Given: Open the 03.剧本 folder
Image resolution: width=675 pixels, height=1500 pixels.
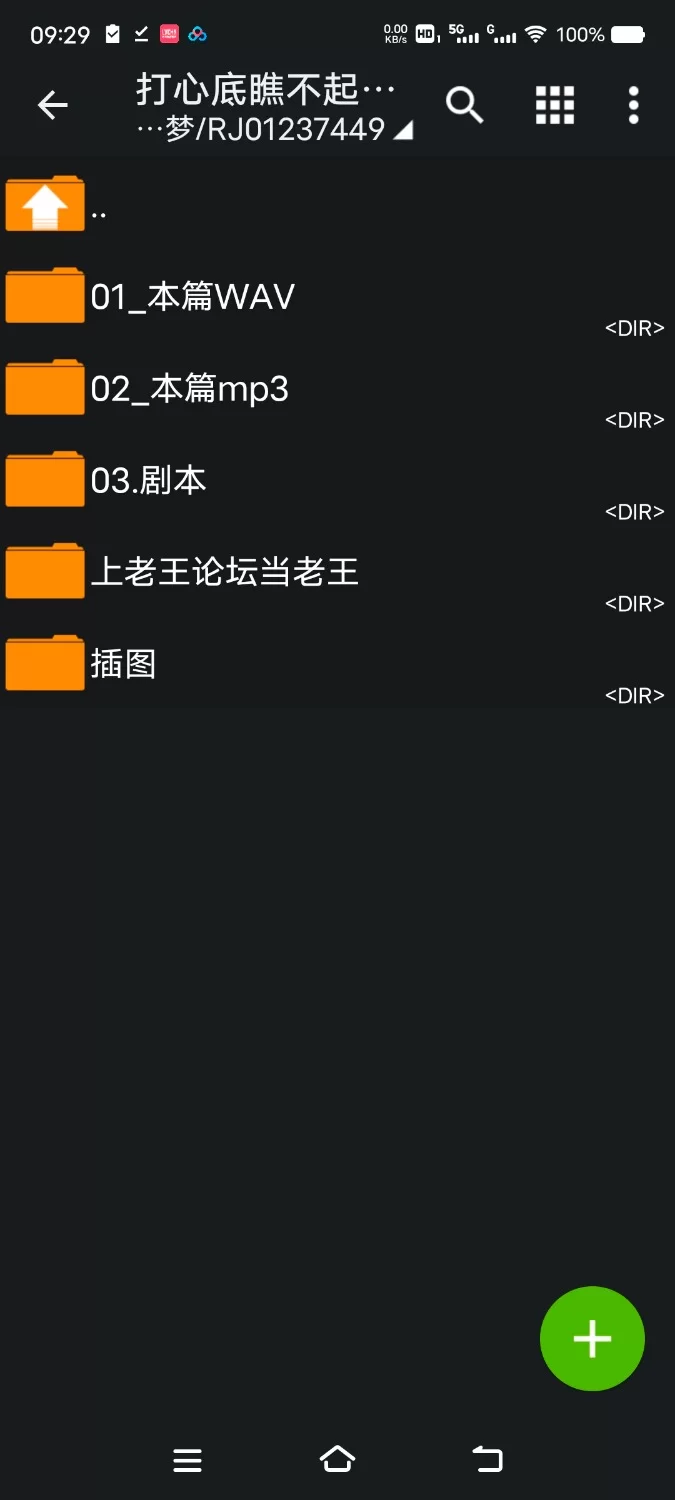Looking at the screenshot, I should (148, 481).
